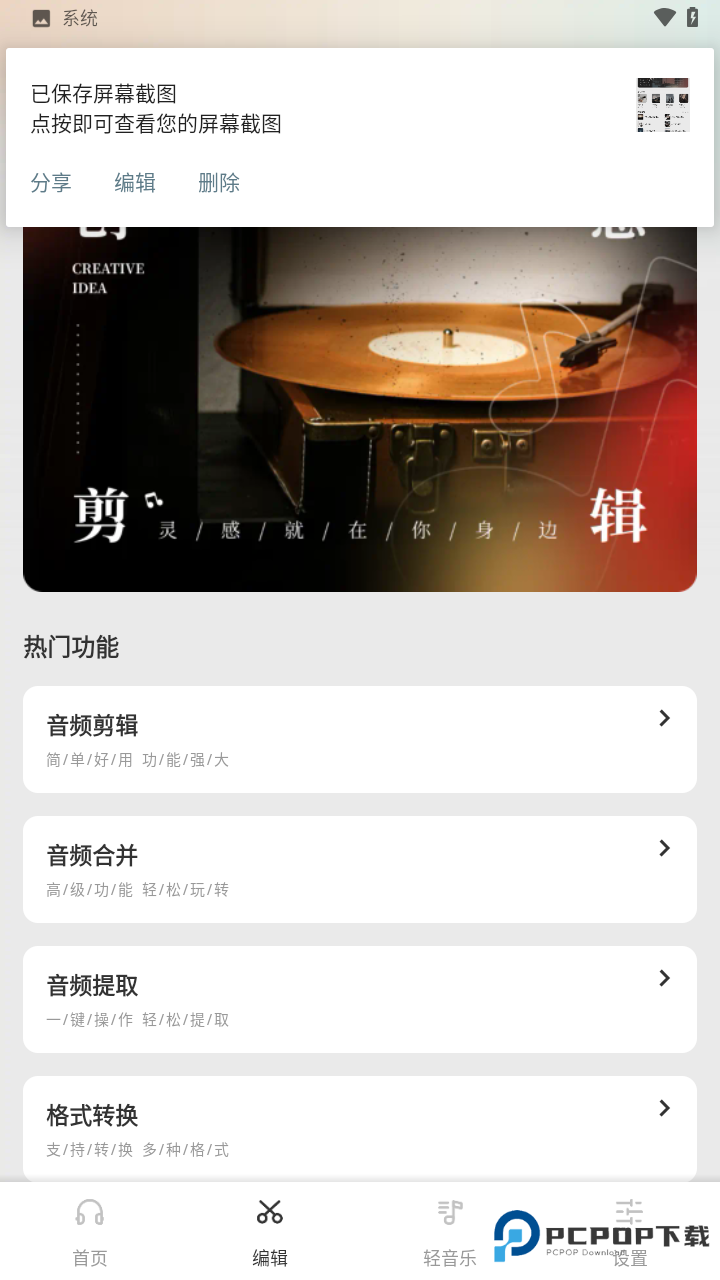Open 音频提取 via its chevron
Viewport: 720px width, 1280px height.
coord(664,978)
